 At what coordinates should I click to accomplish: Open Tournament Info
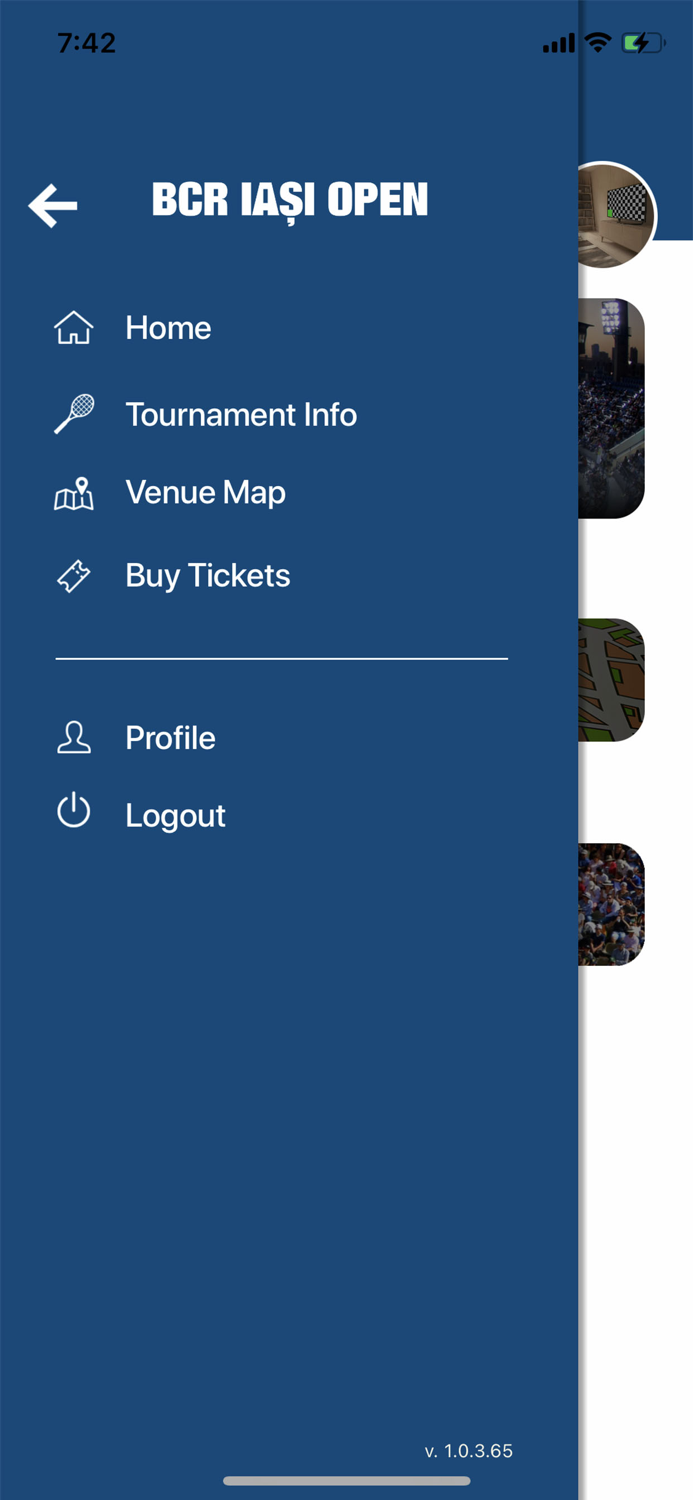point(240,414)
